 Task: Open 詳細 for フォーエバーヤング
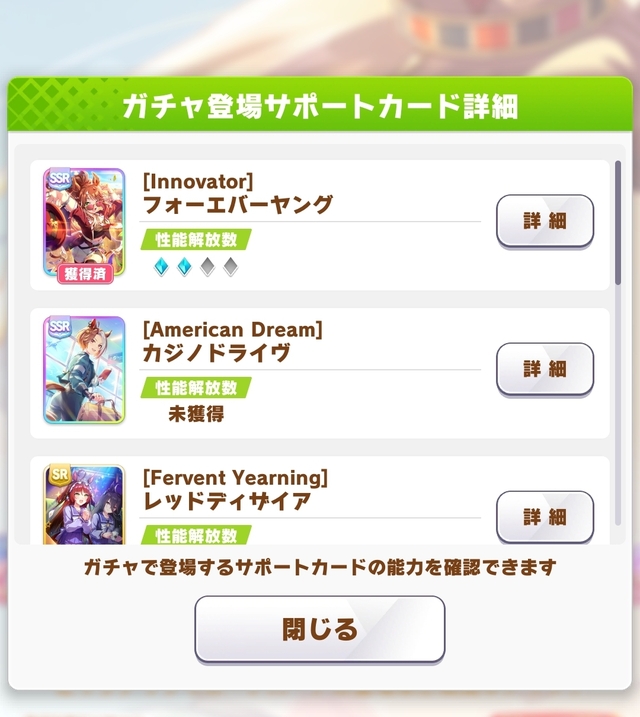click(545, 221)
